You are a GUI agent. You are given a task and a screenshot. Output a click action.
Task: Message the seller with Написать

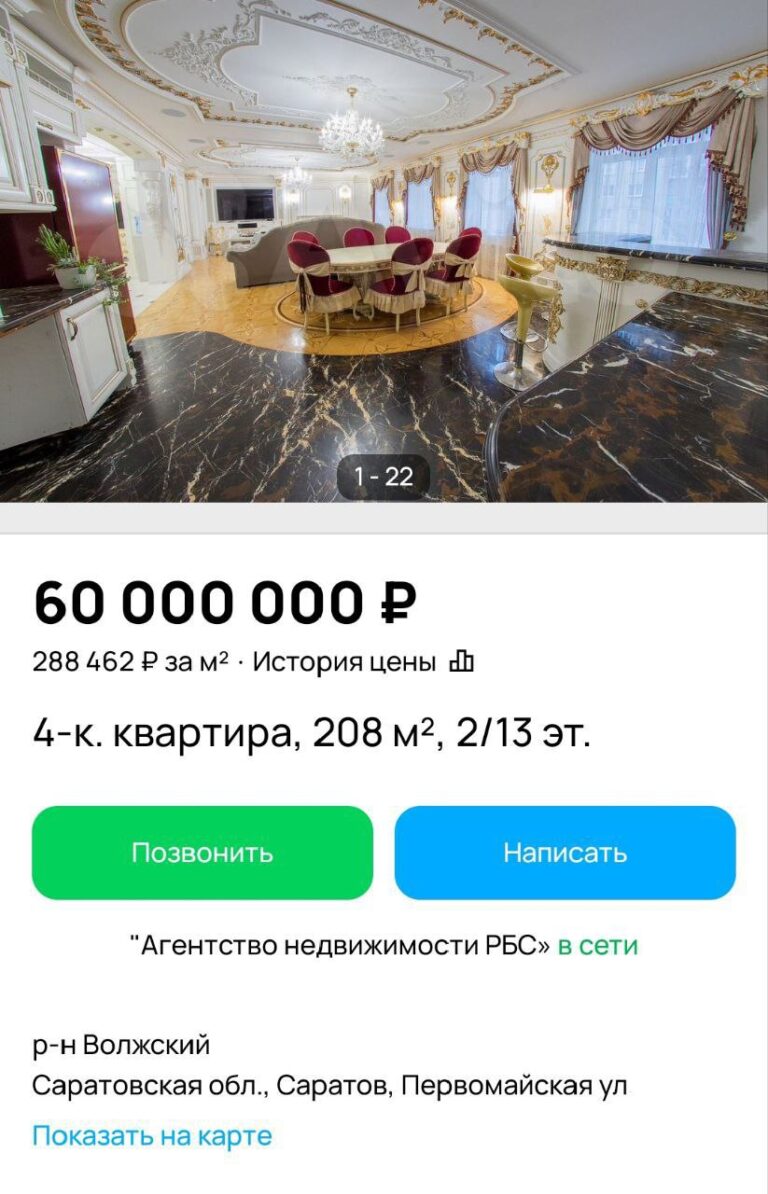(565, 853)
